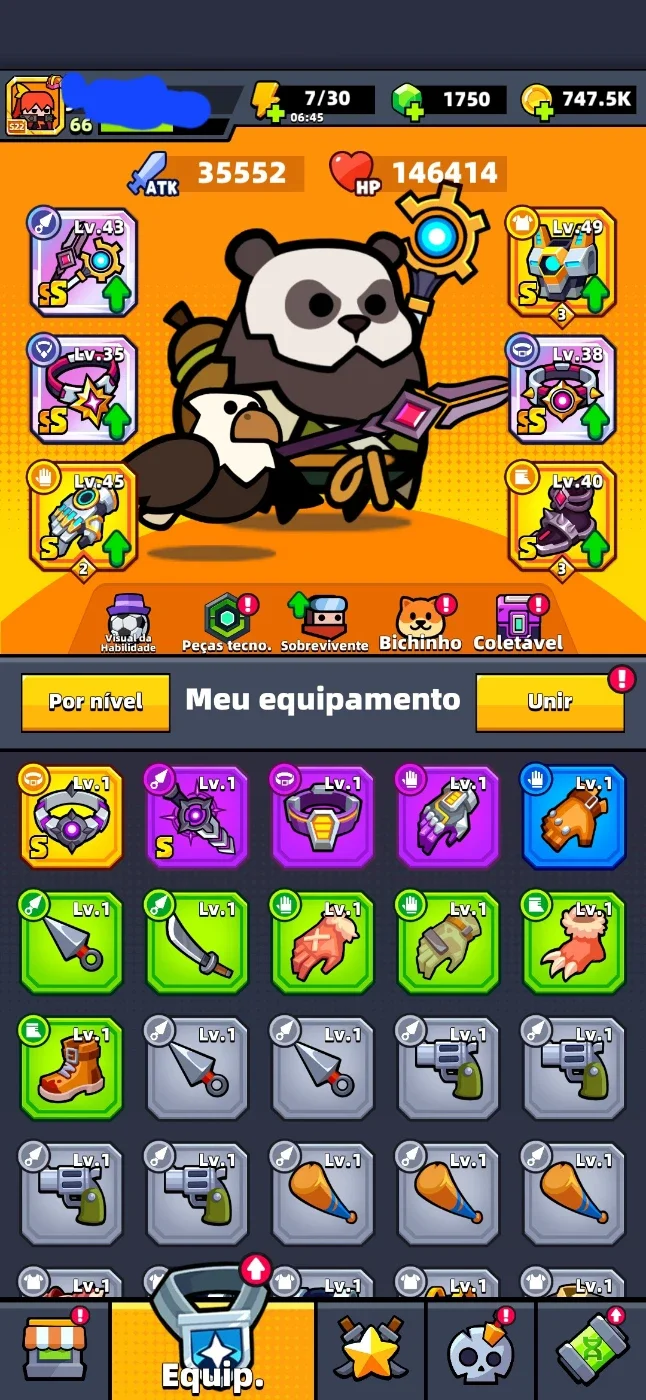Screen dimensions: 646x1400
Task: Tap the Unir merge button
Action: click(x=550, y=702)
